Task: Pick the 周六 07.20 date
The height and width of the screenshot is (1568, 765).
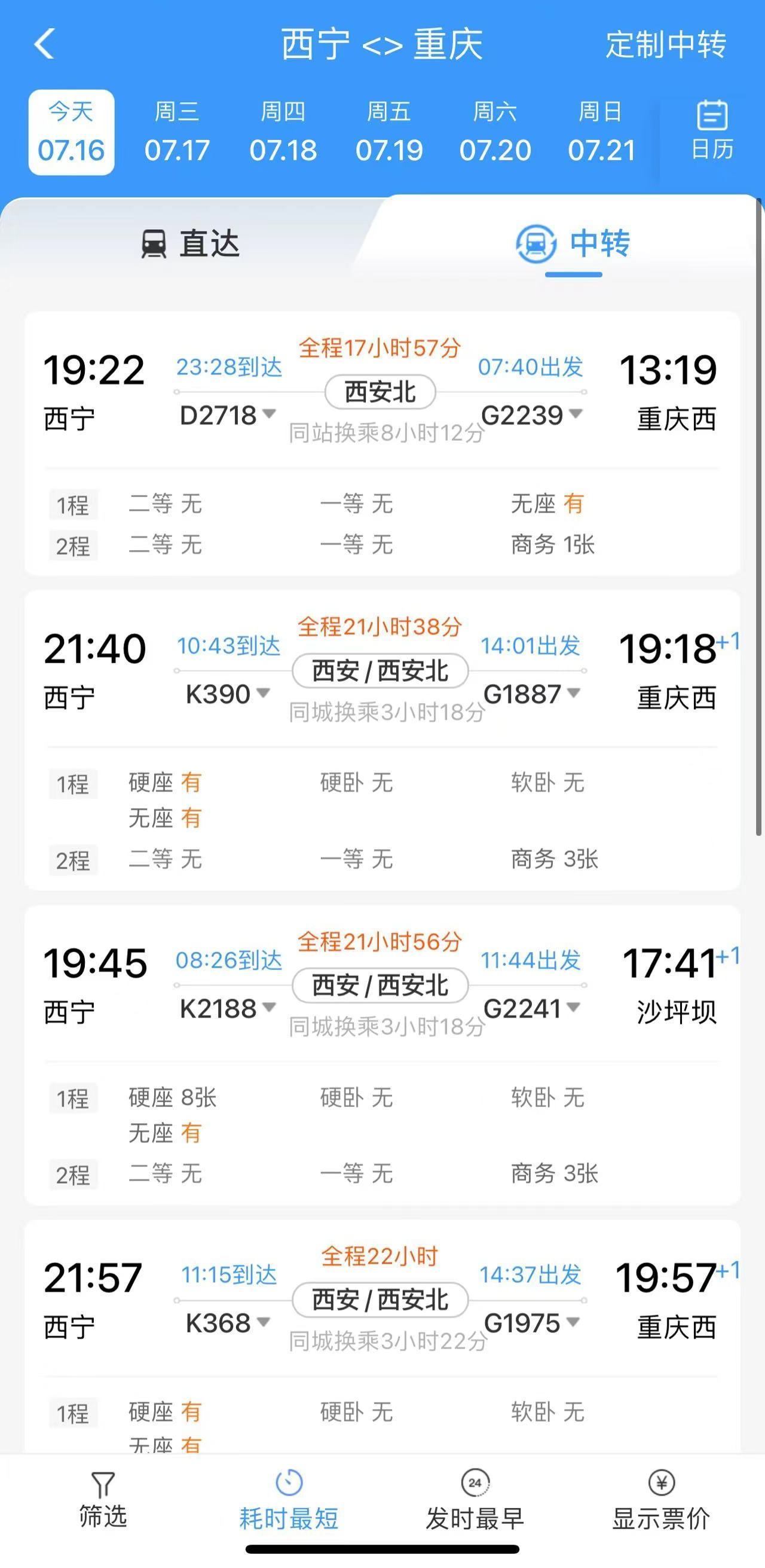Action: coord(495,132)
